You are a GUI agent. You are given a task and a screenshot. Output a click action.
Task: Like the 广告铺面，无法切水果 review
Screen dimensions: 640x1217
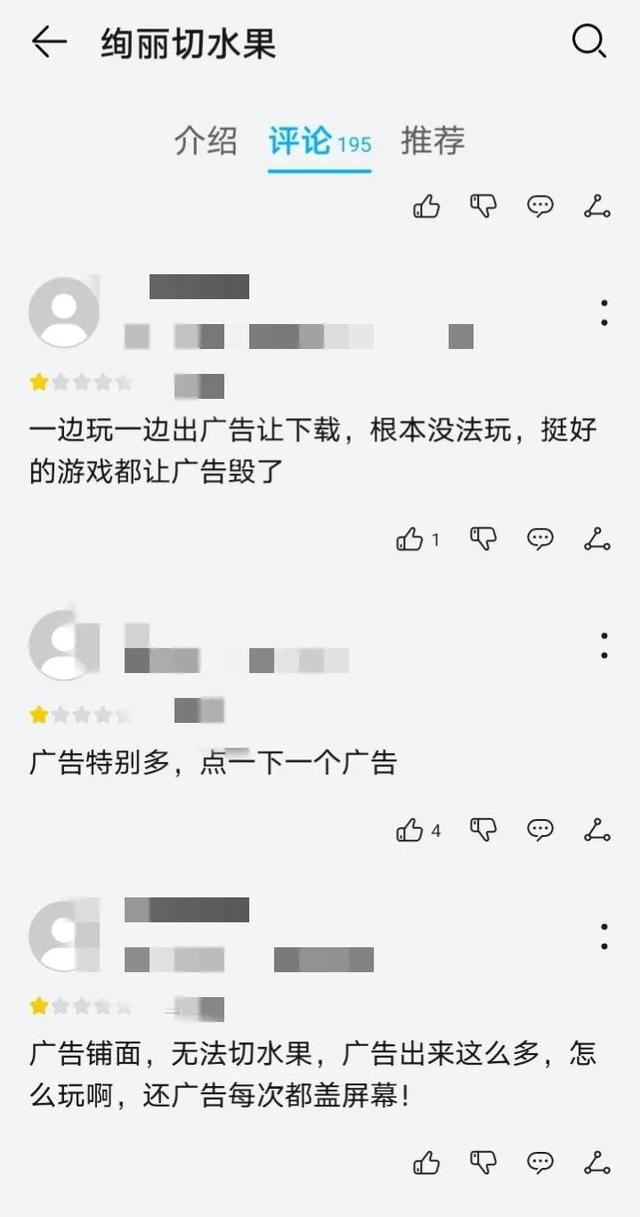click(427, 1162)
